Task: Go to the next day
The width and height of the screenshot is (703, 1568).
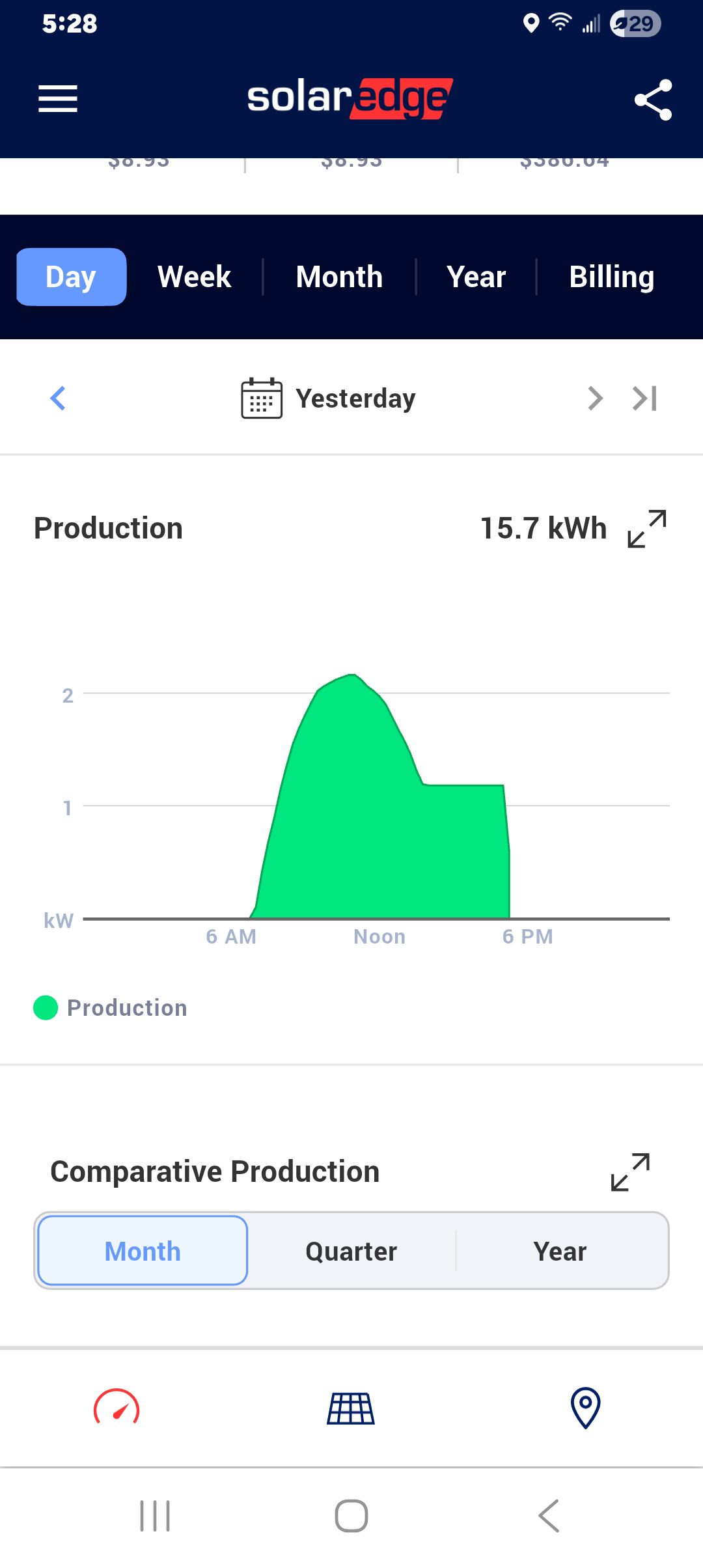Action: click(x=595, y=398)
